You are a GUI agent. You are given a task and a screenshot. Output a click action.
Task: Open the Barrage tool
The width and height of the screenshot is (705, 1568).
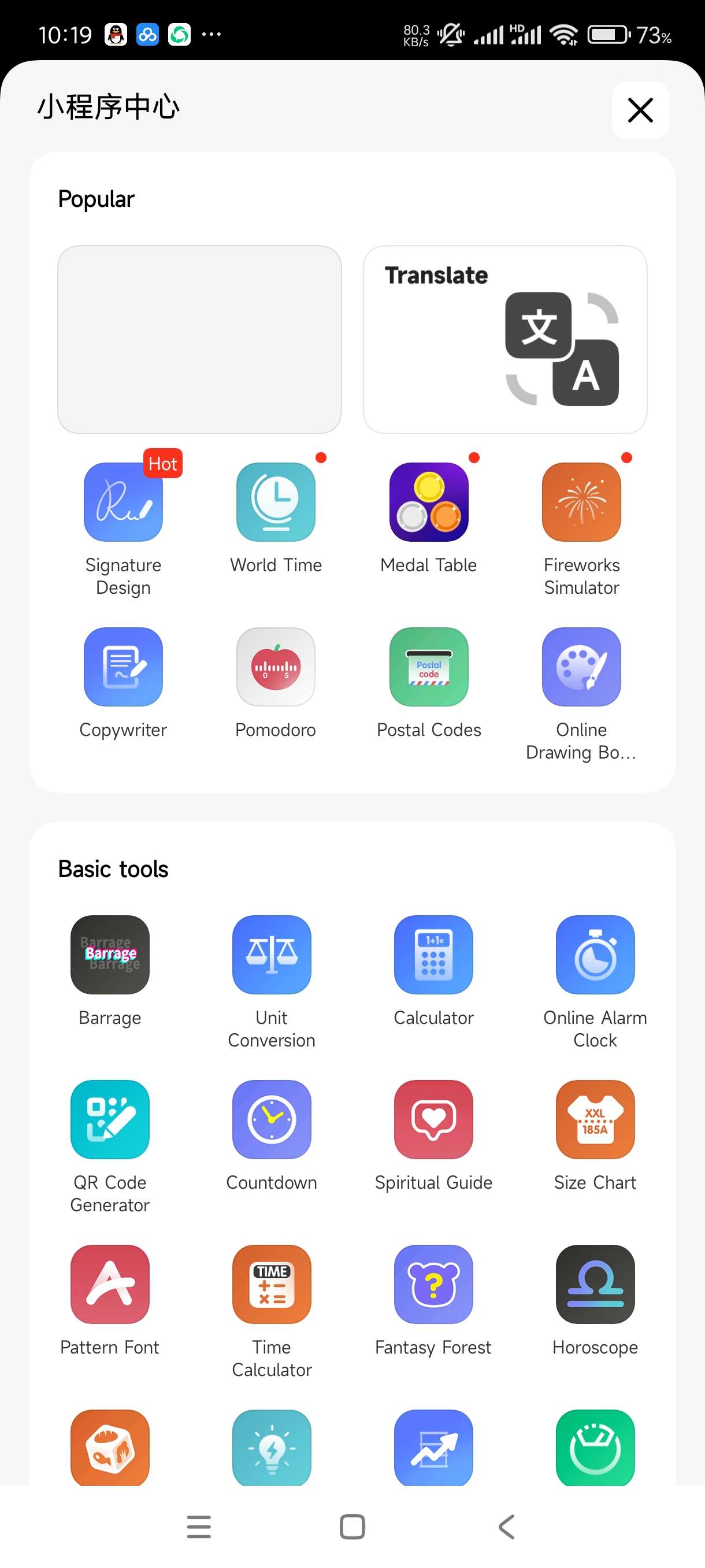coord(110,955)
